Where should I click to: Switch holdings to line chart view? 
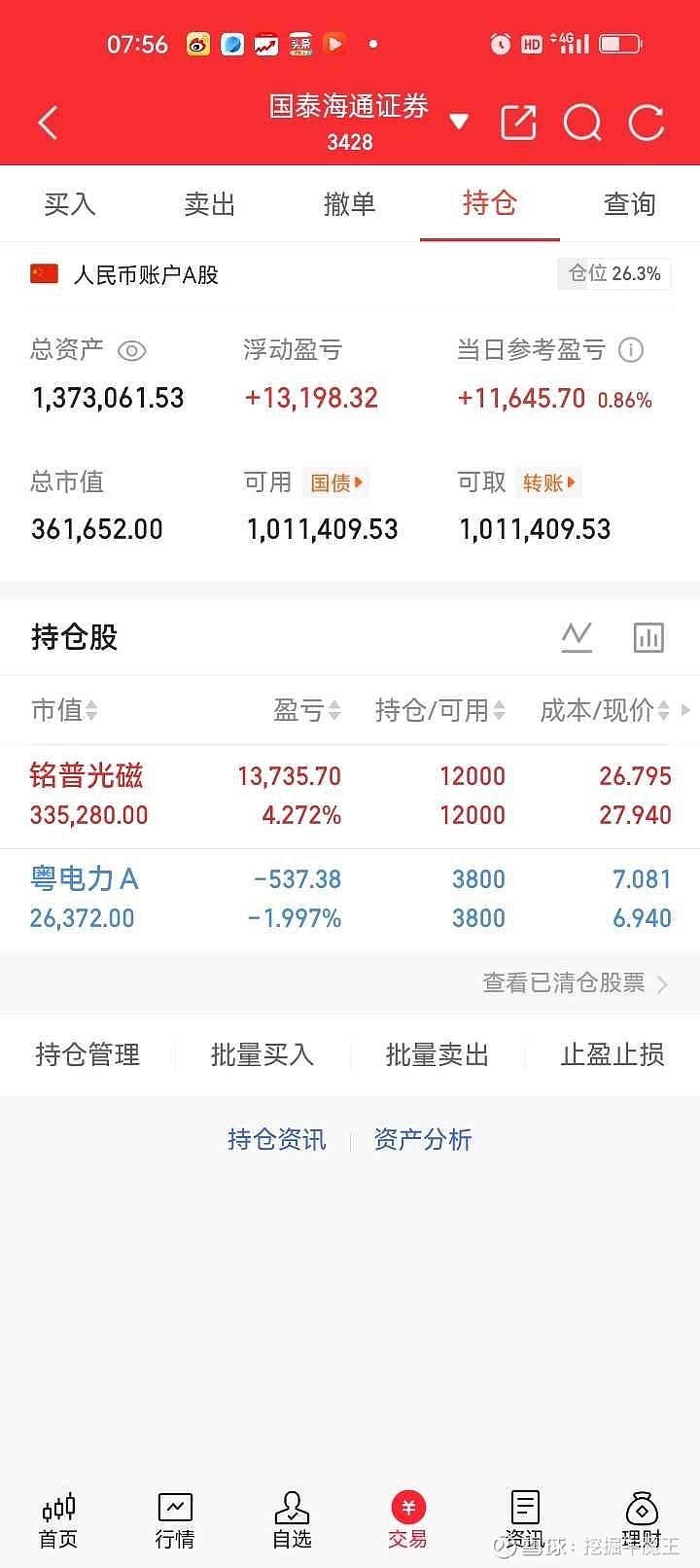577,637
